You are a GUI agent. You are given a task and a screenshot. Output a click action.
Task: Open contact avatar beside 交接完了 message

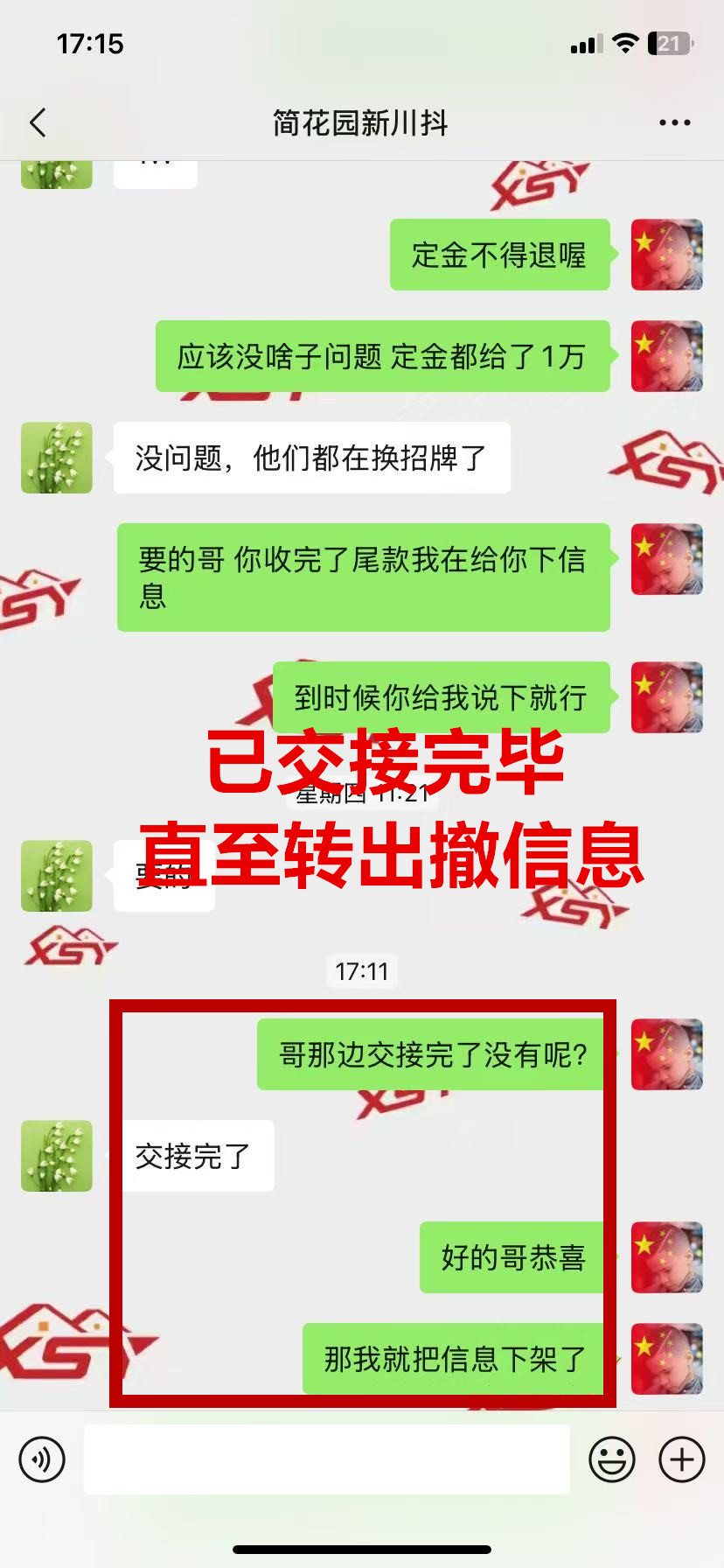pyautogui.click(x=57, y=1156)
